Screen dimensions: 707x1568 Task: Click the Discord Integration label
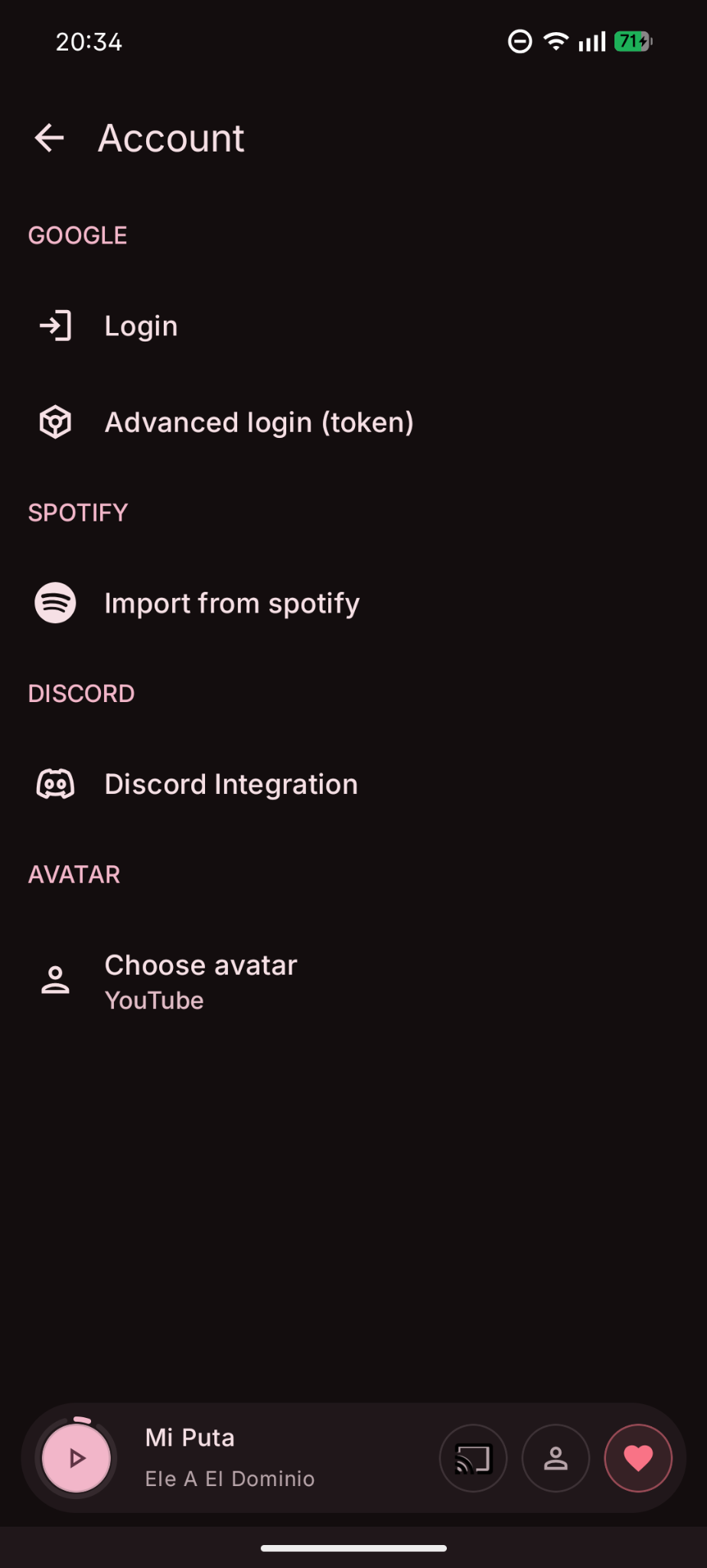point(230,783)
